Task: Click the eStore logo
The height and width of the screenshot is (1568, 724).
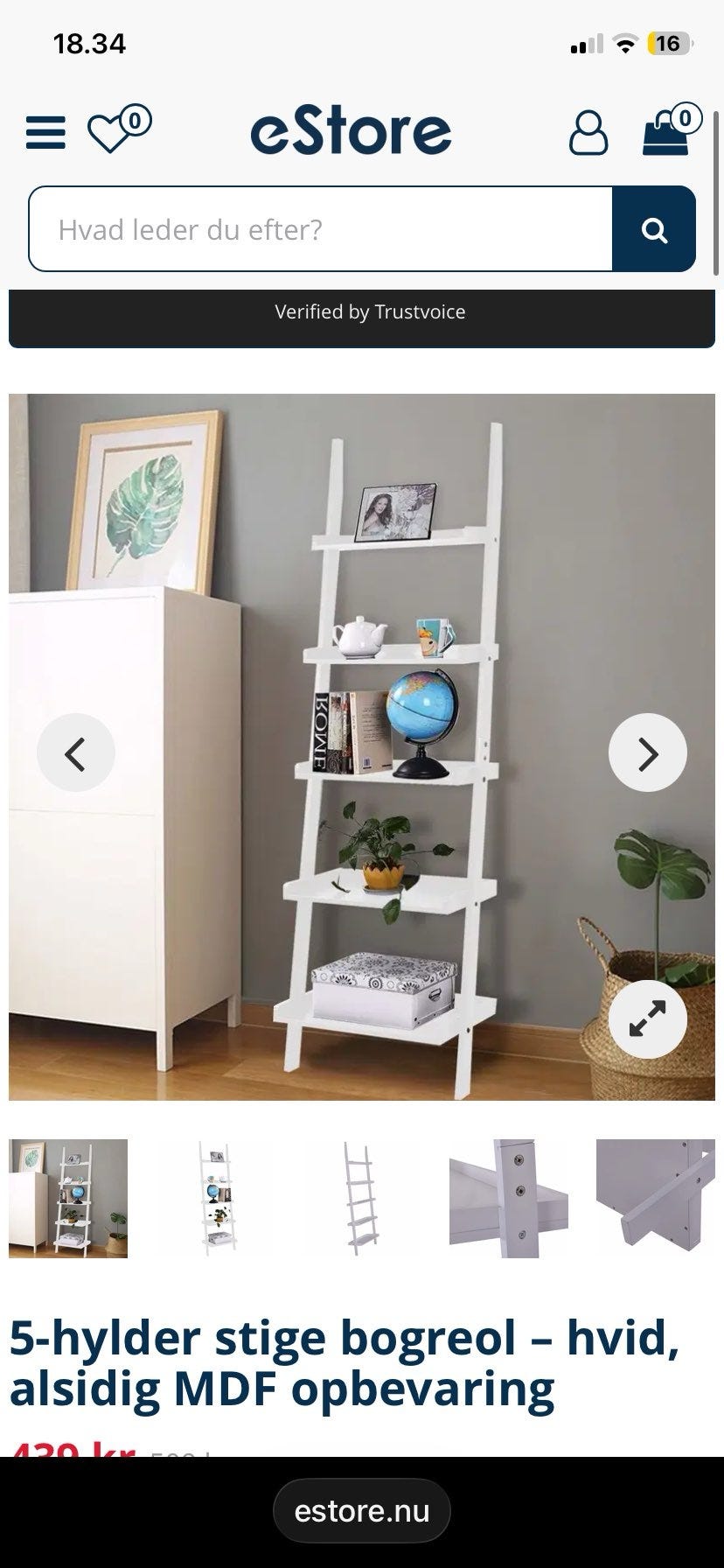Action: 350,131
